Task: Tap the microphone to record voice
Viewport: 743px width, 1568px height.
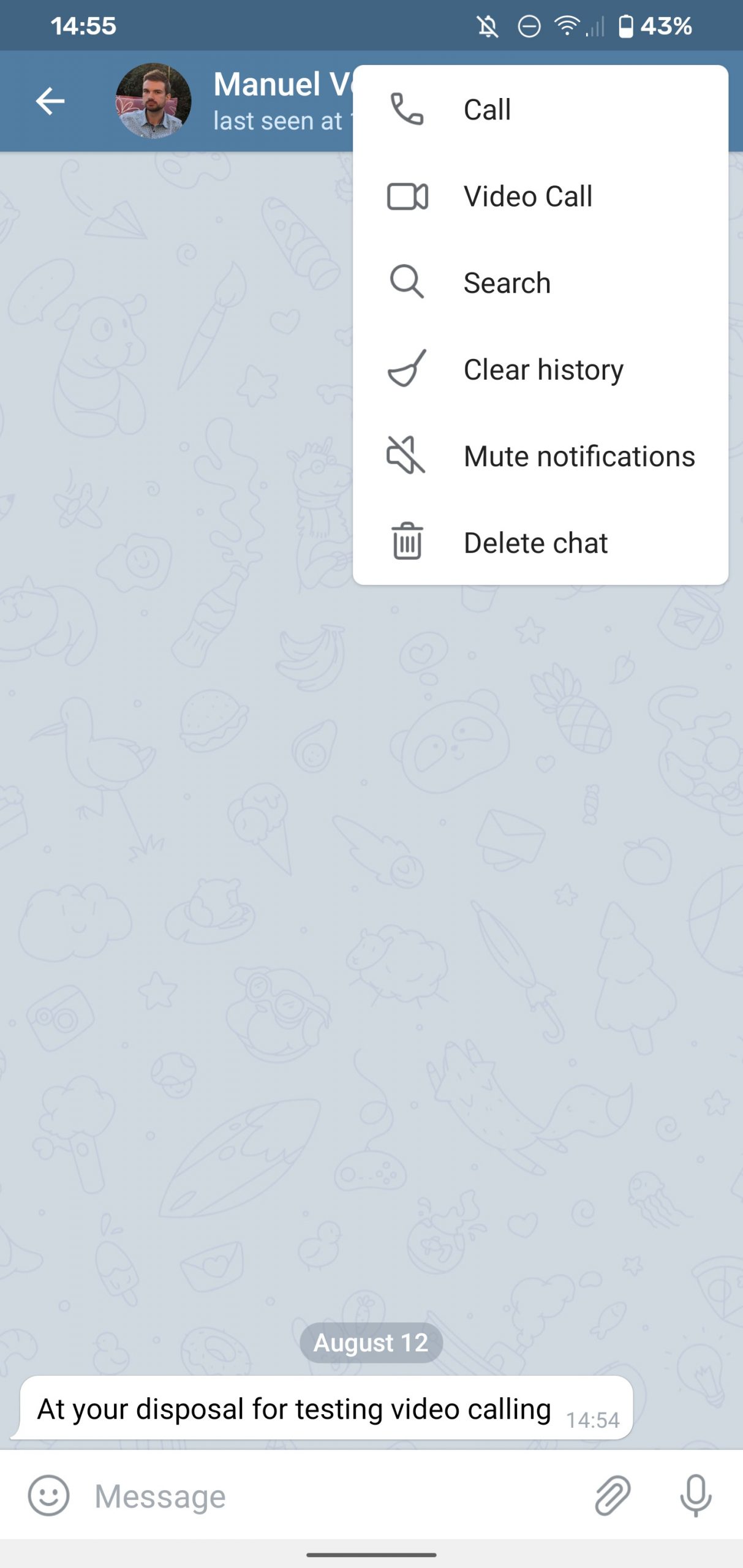Action: tap(696, 1495)
